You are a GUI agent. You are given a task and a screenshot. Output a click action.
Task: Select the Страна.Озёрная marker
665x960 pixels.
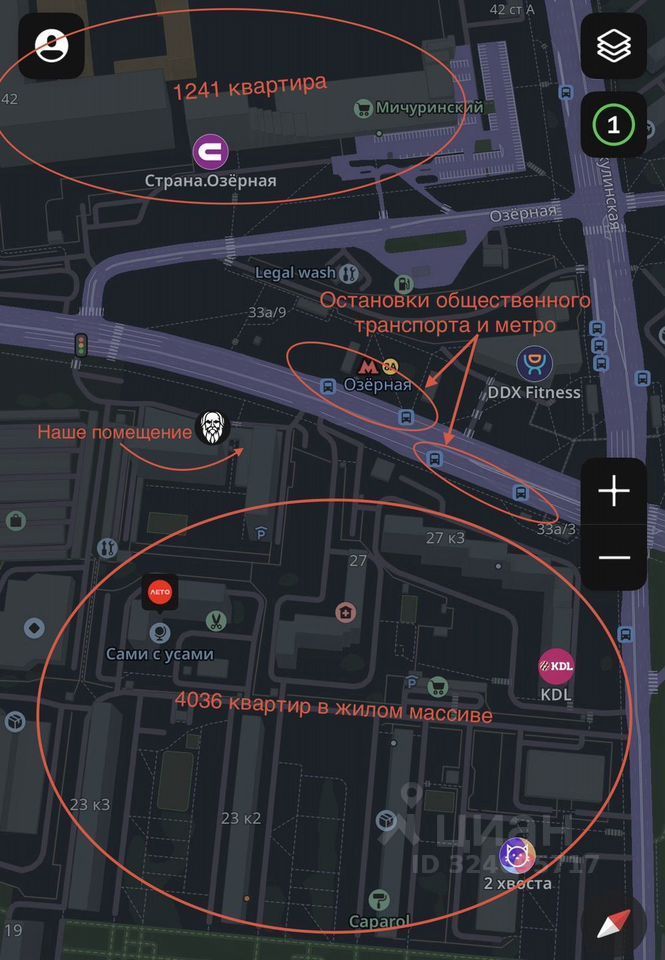(211, 153)
